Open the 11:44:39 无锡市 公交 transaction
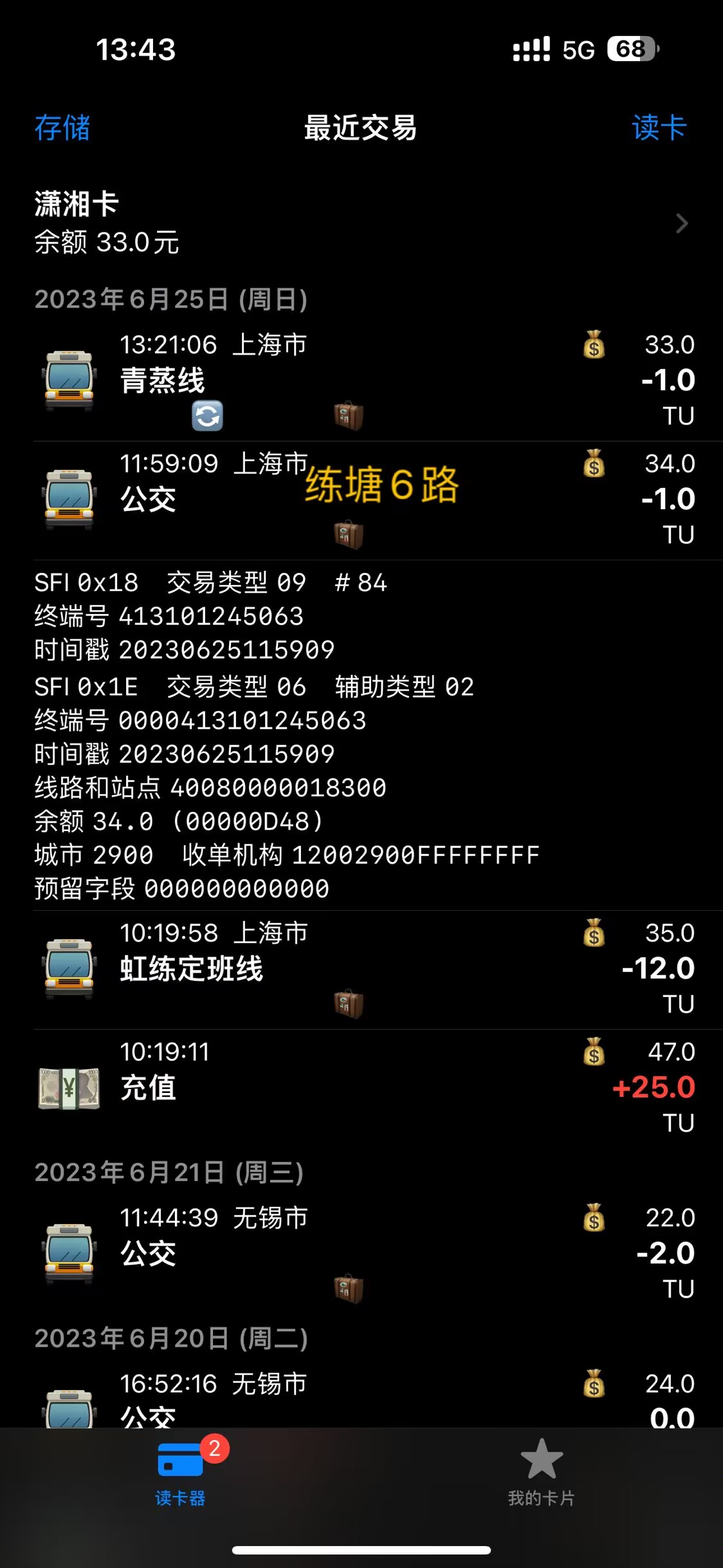The image size is (723, 1568). click(360, 1253)
